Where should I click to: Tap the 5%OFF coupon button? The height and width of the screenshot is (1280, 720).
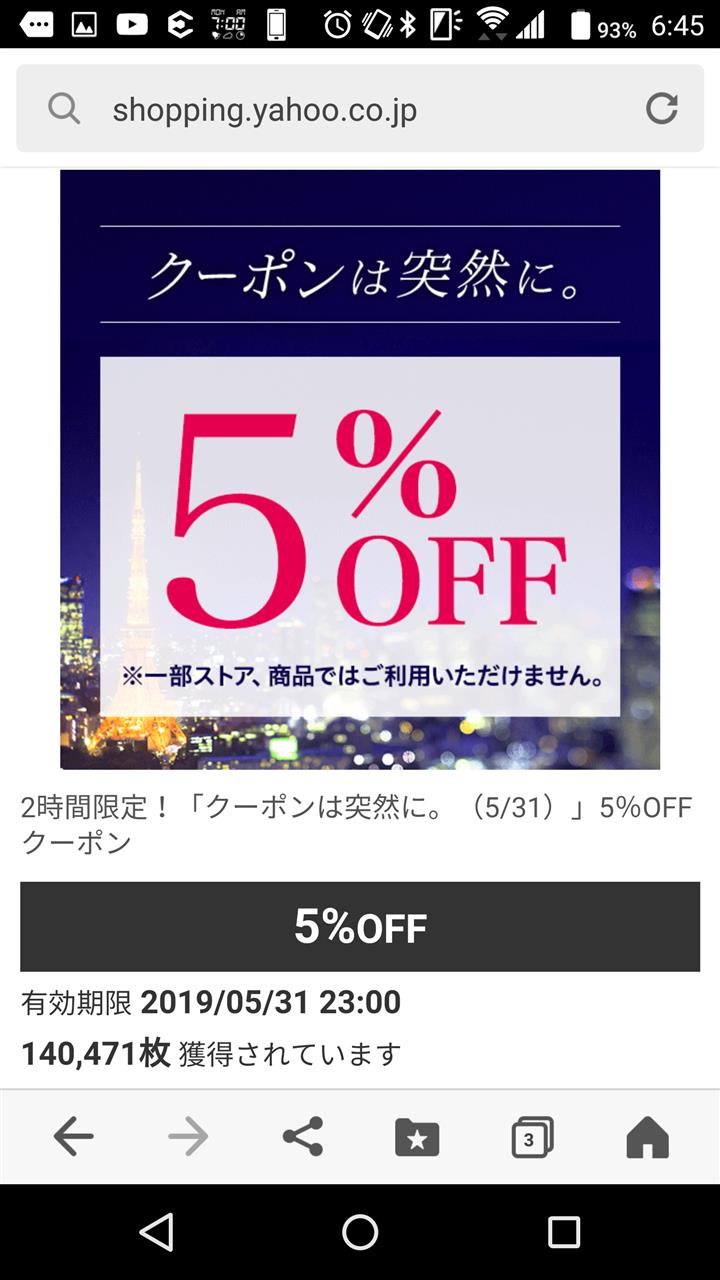[360, 927]
